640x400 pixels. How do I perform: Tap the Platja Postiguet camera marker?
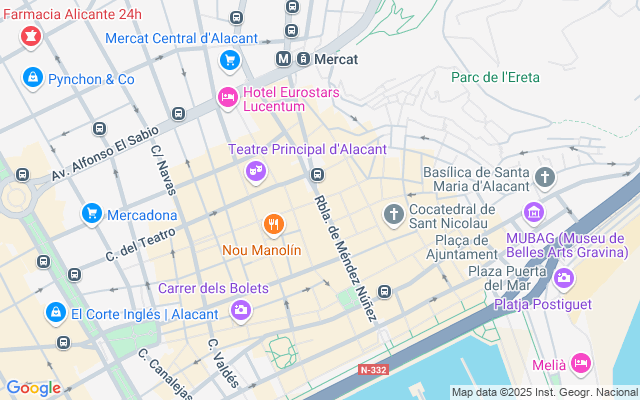pos(564,280)
